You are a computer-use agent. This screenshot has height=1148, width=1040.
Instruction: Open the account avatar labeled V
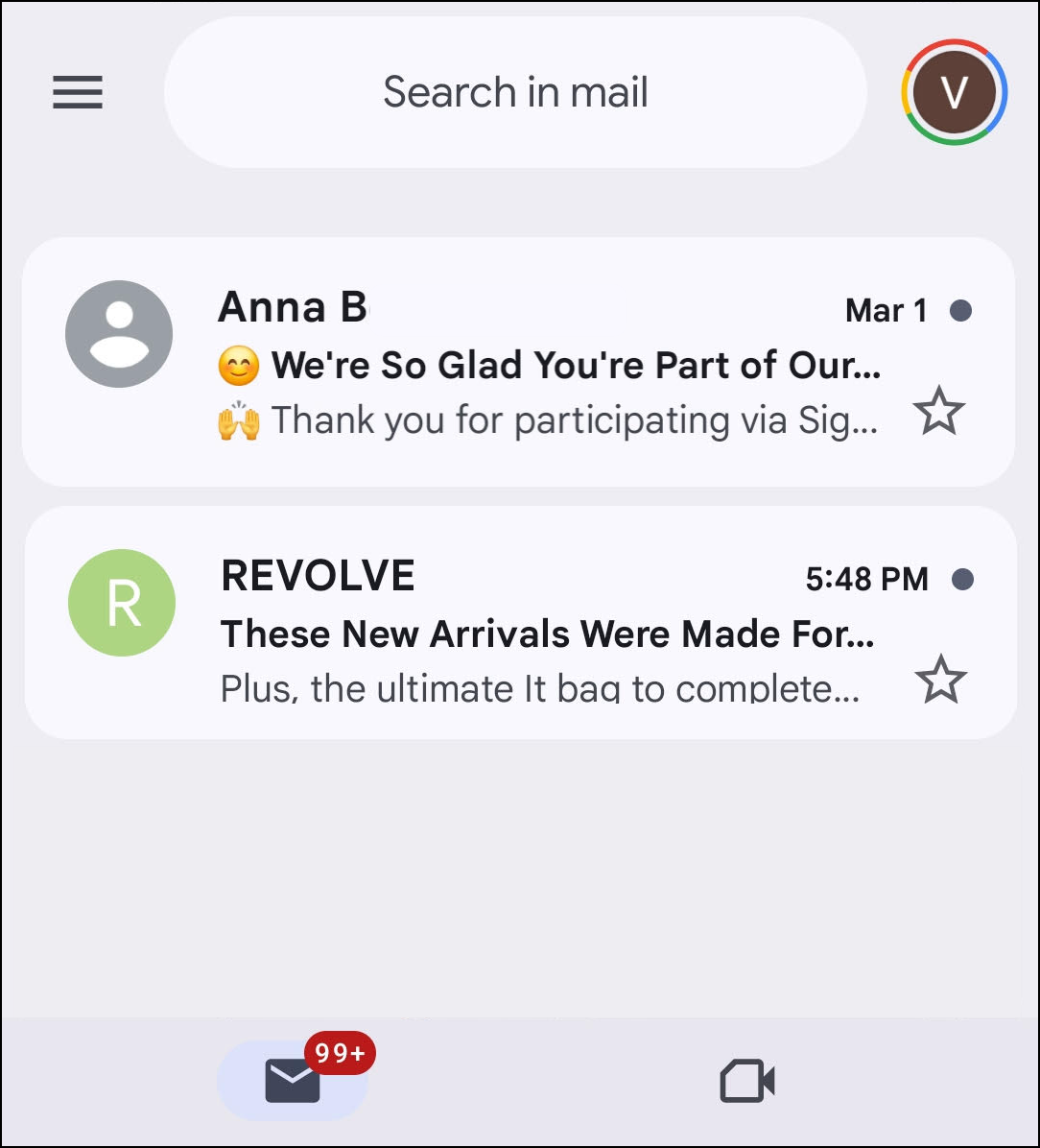pos(954,93)
